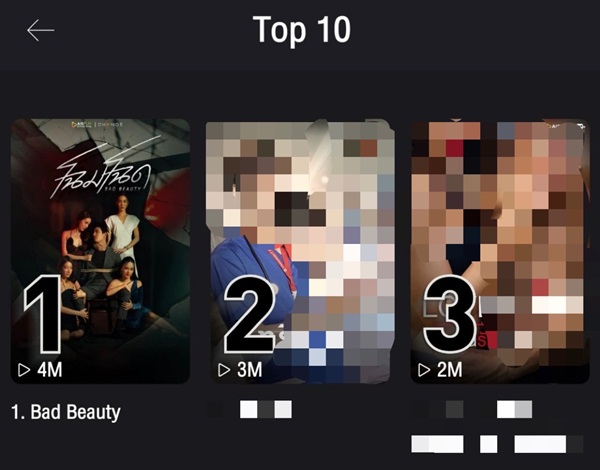Go back using the top-left arrow

coord(40,30)
